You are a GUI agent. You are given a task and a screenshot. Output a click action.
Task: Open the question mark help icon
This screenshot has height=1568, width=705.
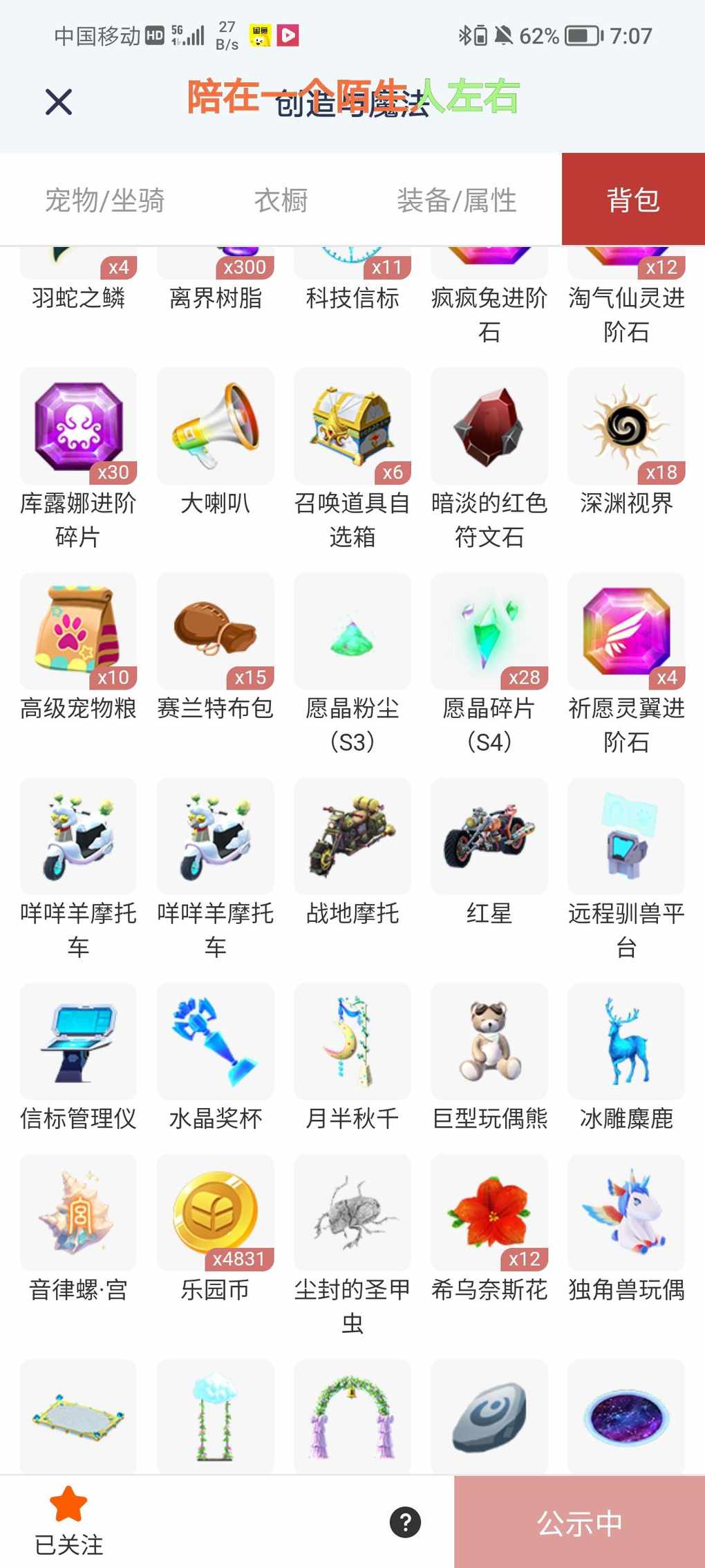coord(405,1522)
